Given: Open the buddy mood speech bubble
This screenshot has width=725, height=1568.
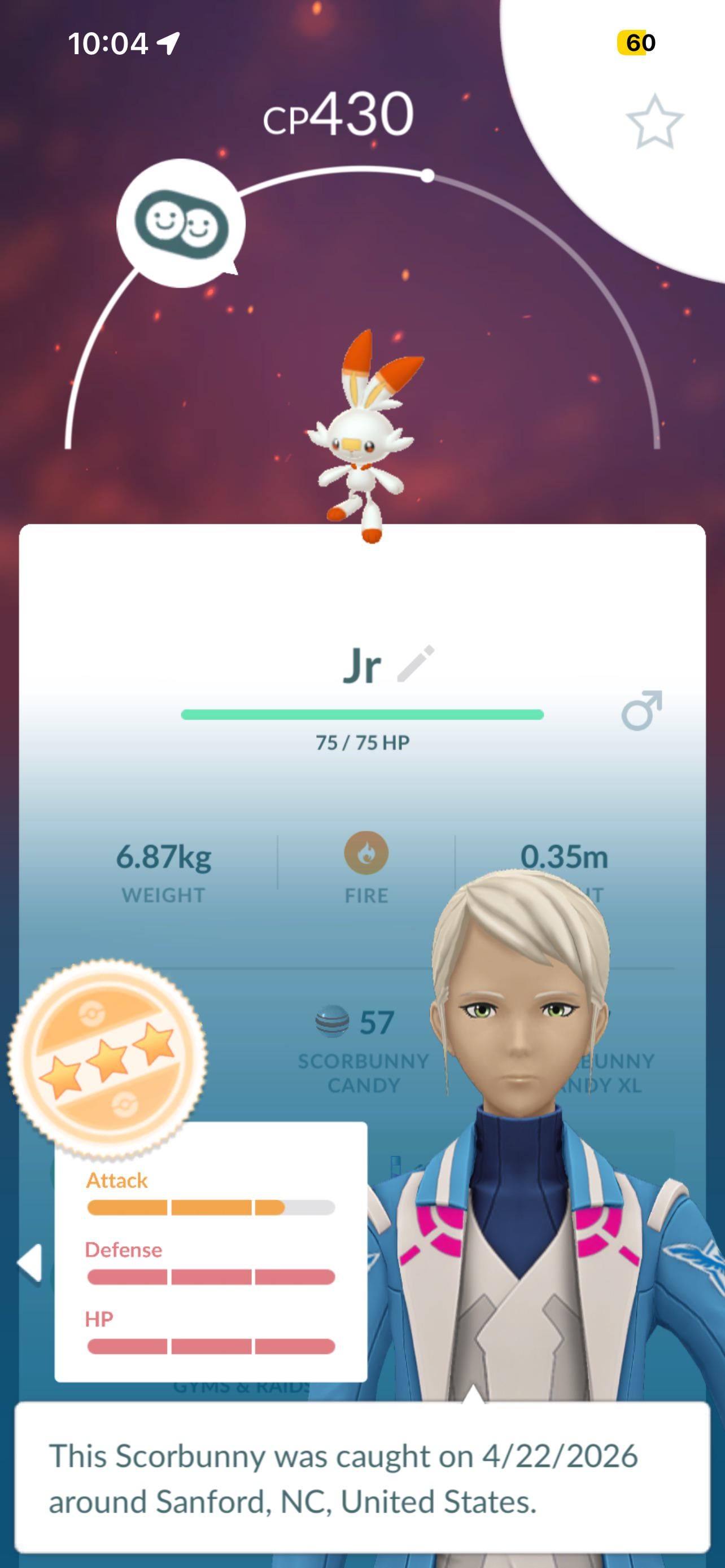Looking at the screenshot, I should point(181,224).
